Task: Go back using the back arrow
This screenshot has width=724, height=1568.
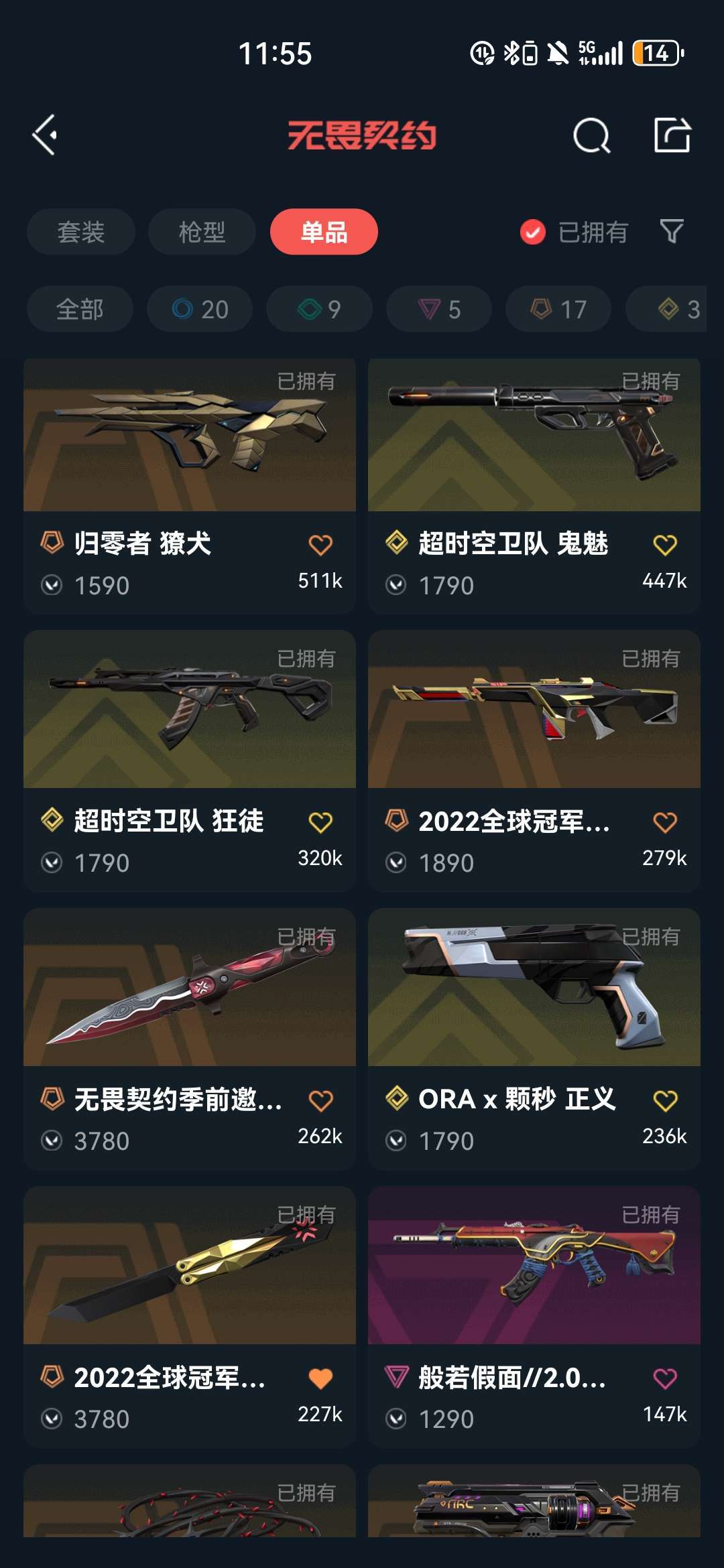Action: coord(44,135)
